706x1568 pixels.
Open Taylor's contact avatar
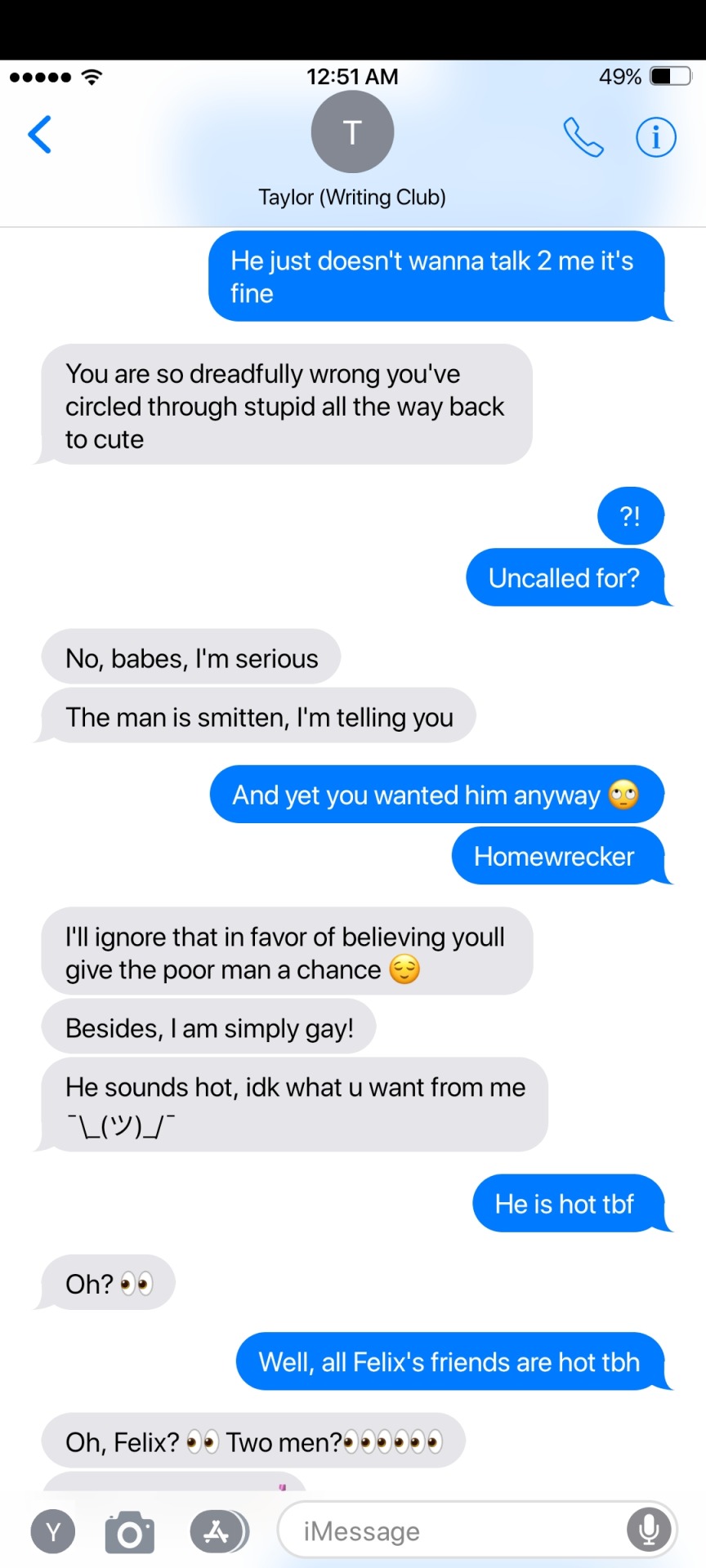[352, 132]
